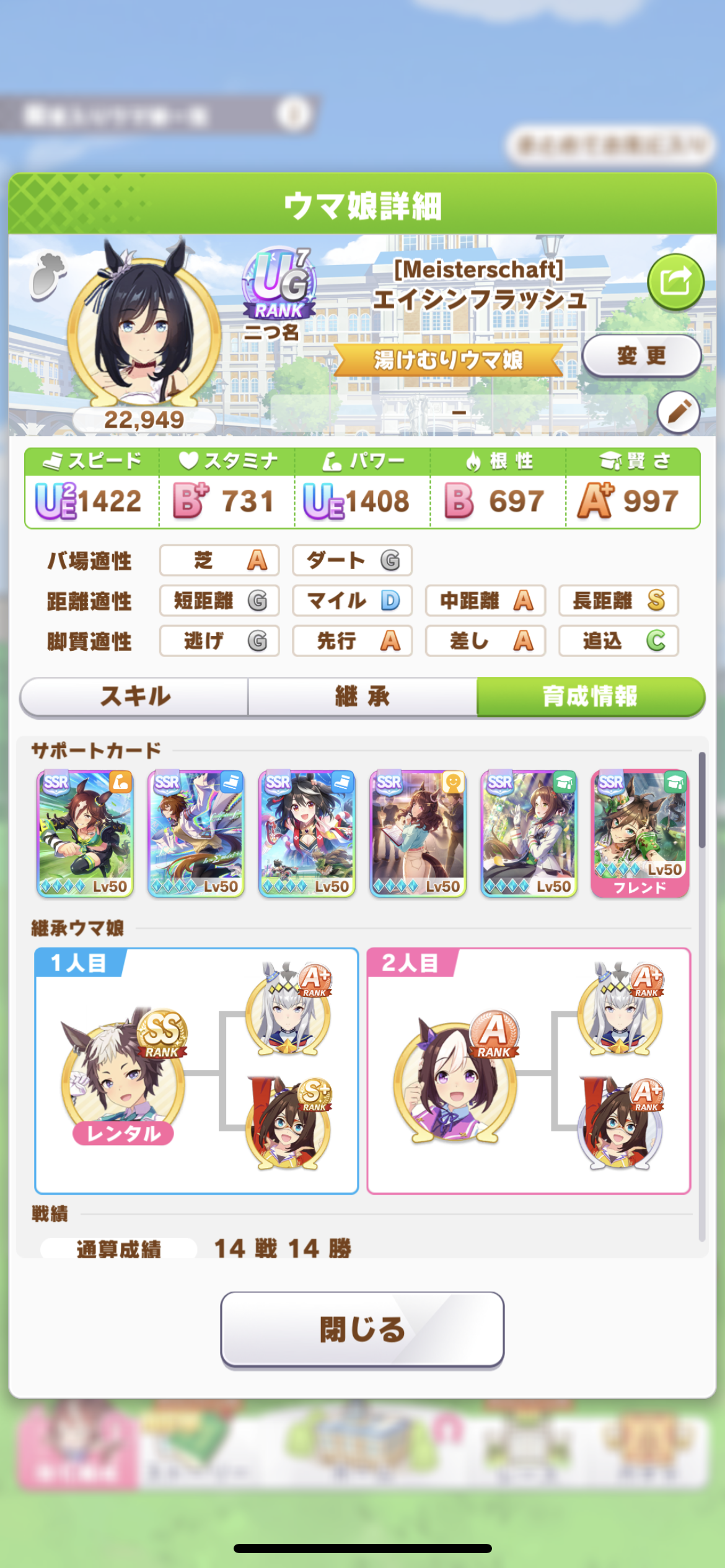Open the orange power-type SSR support card
725x1568 pixels.
(x=85, y=833)
